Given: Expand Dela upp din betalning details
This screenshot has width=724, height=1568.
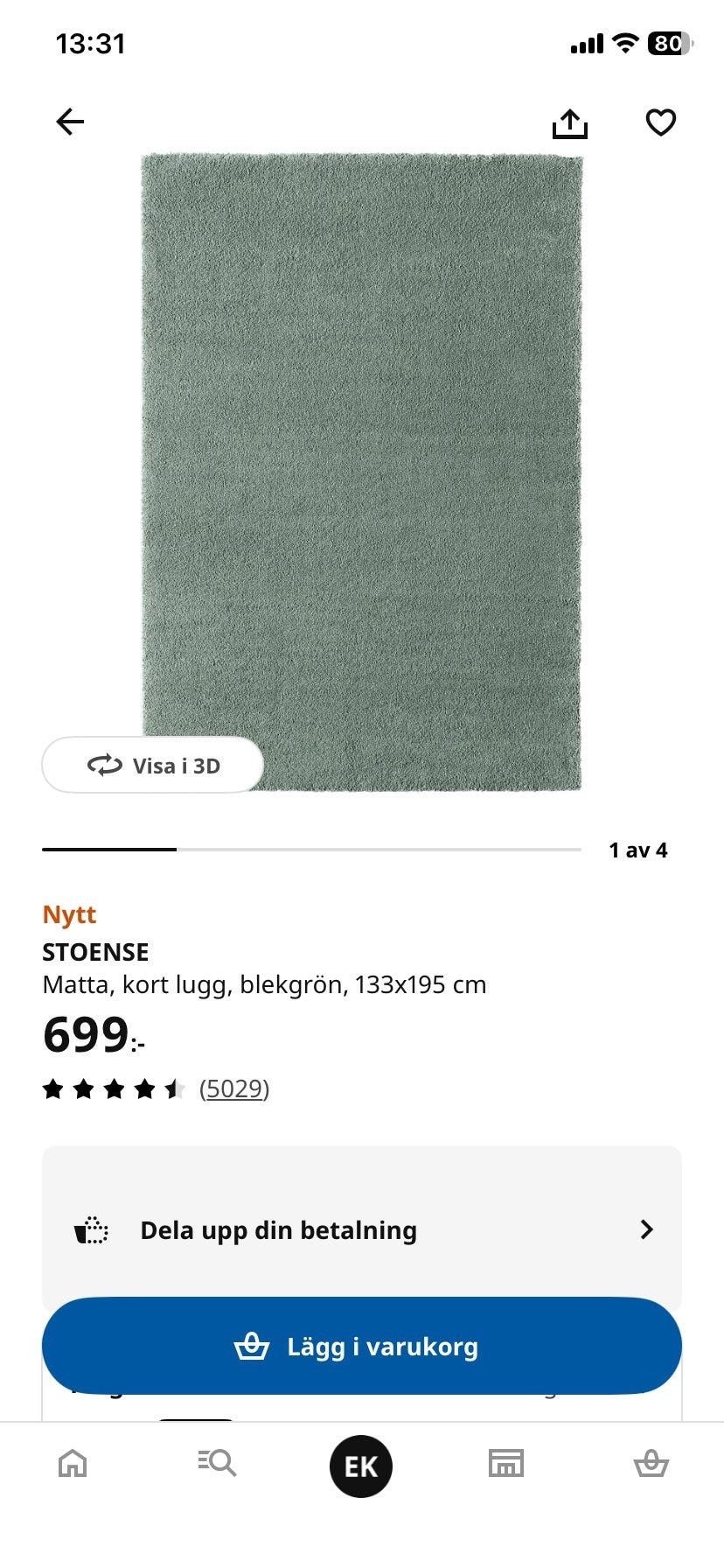Looking at the screenshot, I should click(x=278, y=1229).
